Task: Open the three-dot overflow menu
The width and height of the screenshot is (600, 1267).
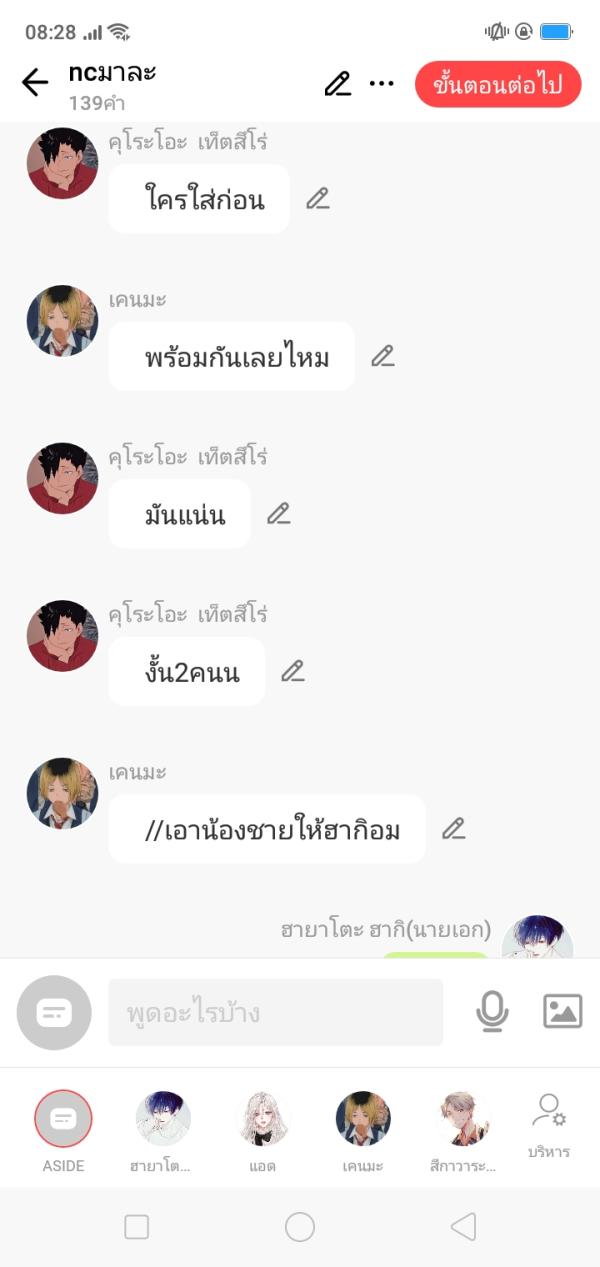Action: pos(381,84)
